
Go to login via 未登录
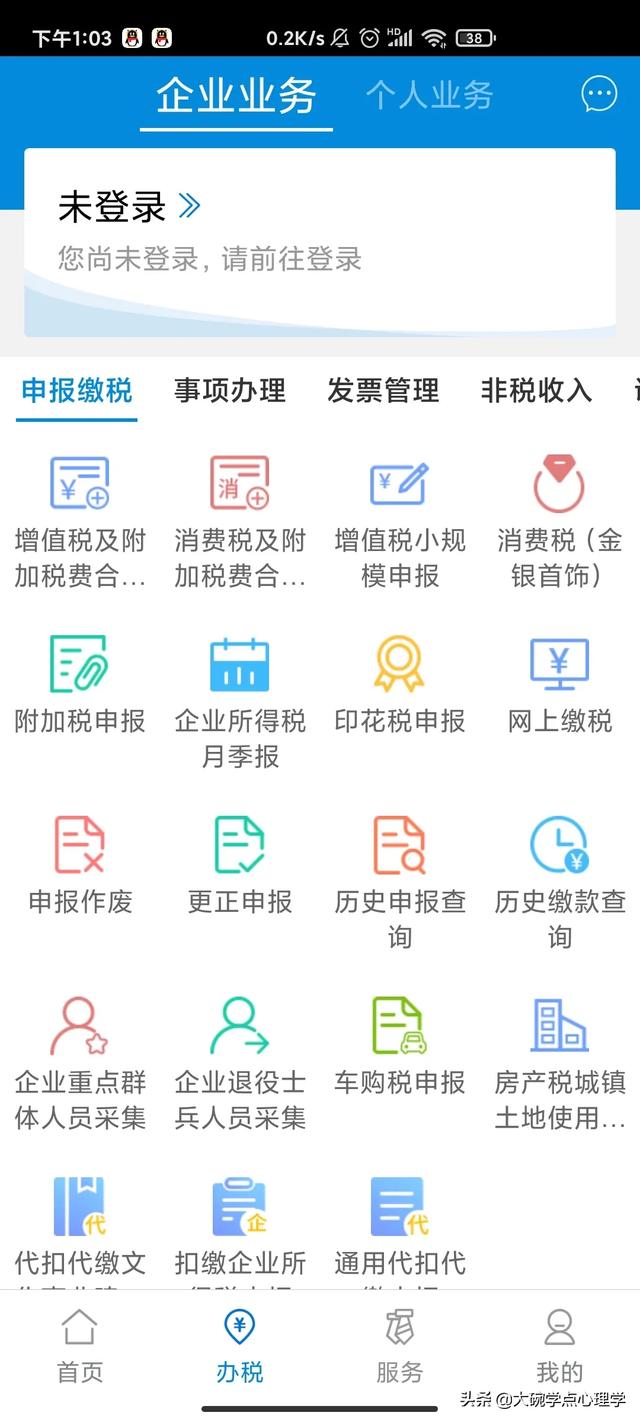[x=129, y=207]
